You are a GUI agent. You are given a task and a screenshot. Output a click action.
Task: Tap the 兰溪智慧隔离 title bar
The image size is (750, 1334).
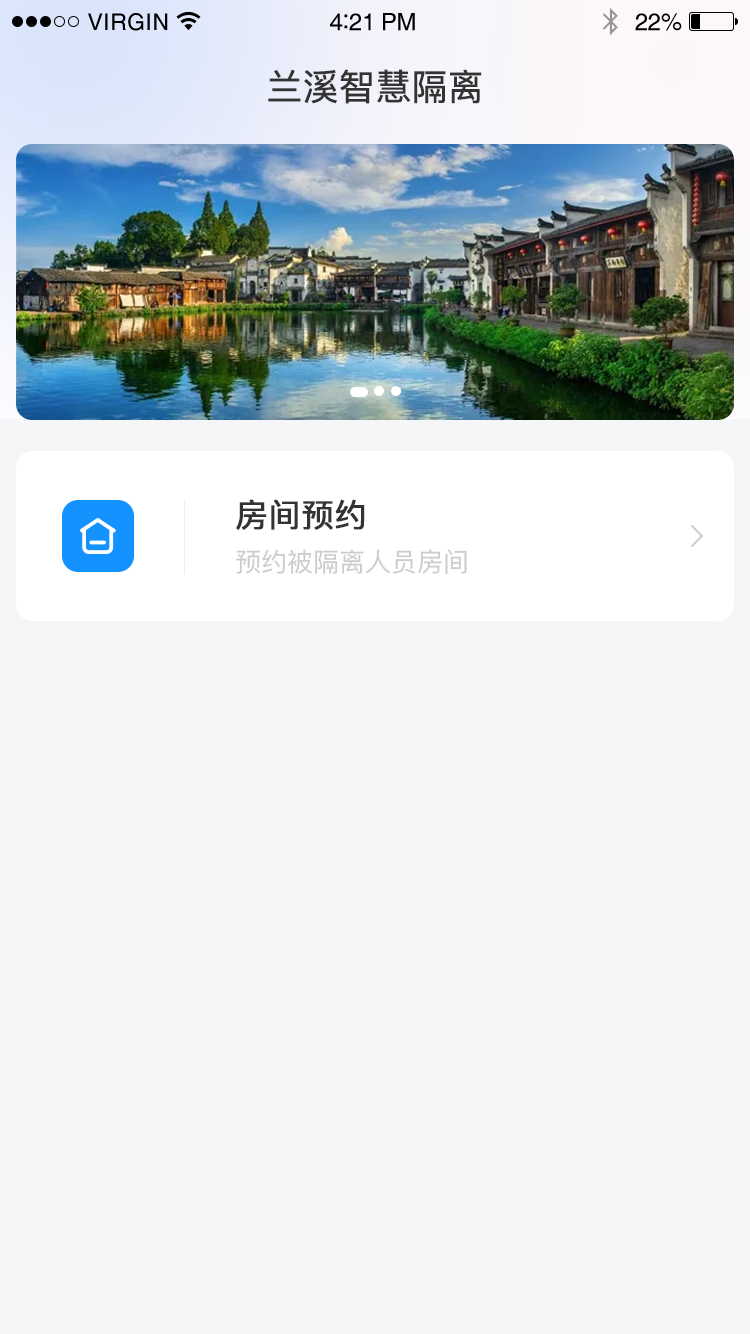(x=375, y=88)
